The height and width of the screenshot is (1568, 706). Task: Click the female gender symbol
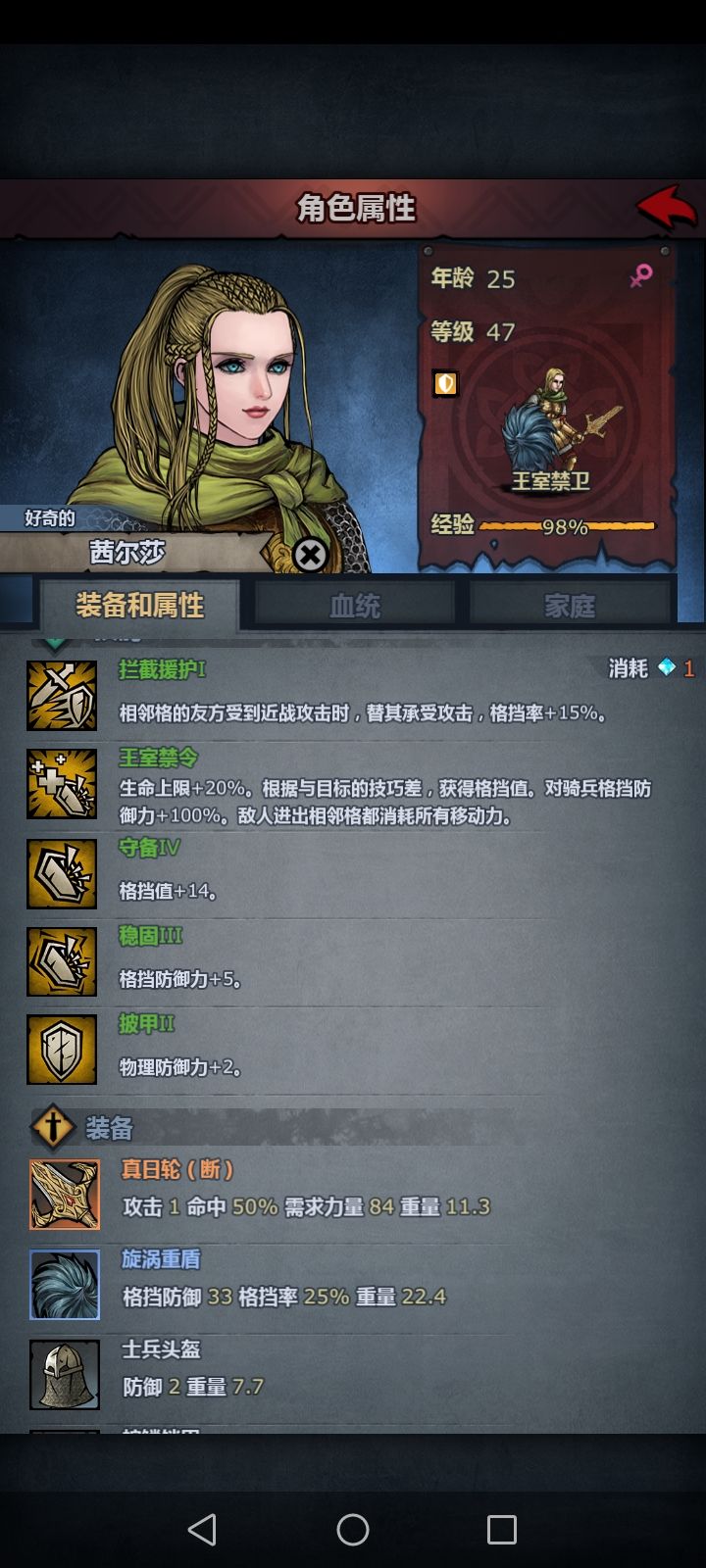pyautogui.click(x=638, y=277)
